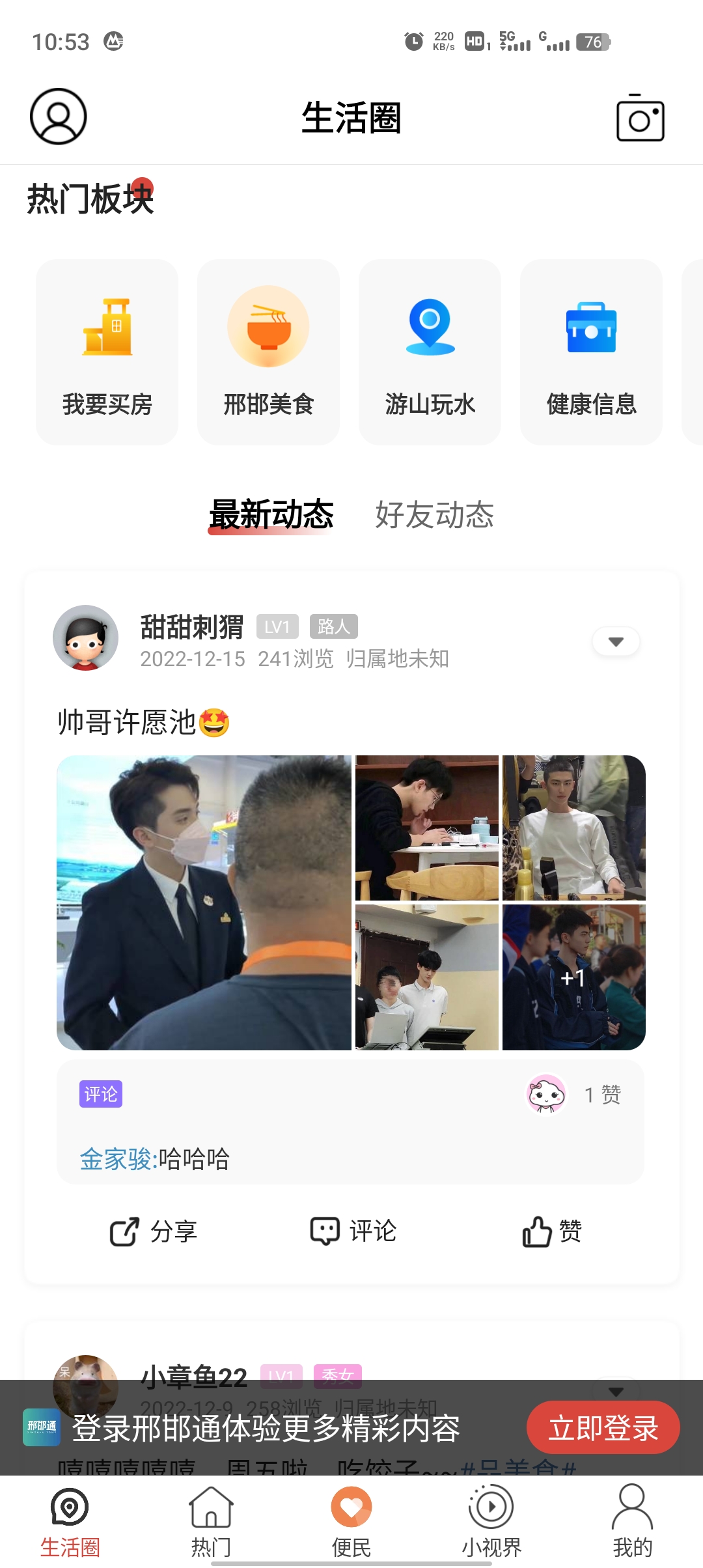This screenshot has height=1568, width=703.
Task: Open the 游山玩水 section
Action: (430, 352)
